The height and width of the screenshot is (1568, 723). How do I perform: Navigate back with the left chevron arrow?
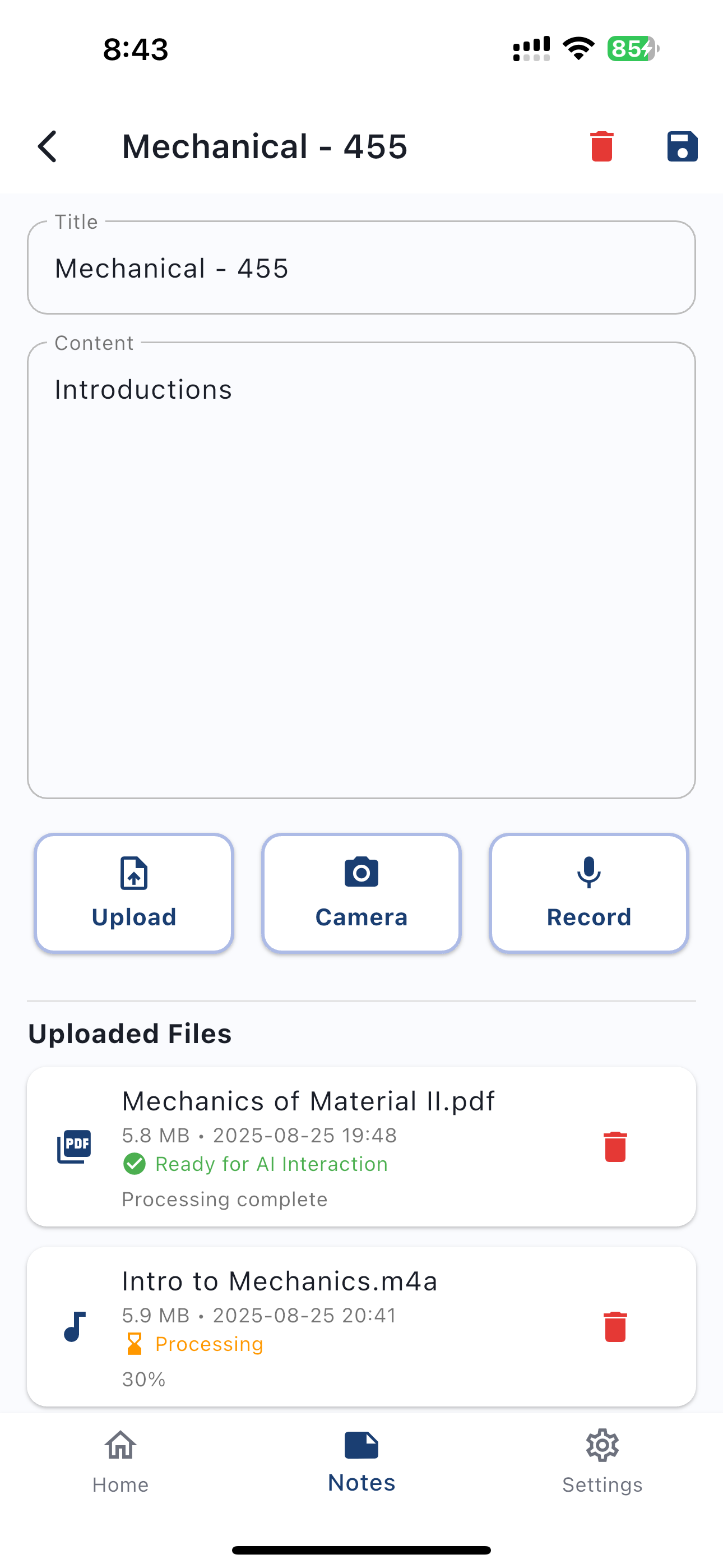click(48, 146)
